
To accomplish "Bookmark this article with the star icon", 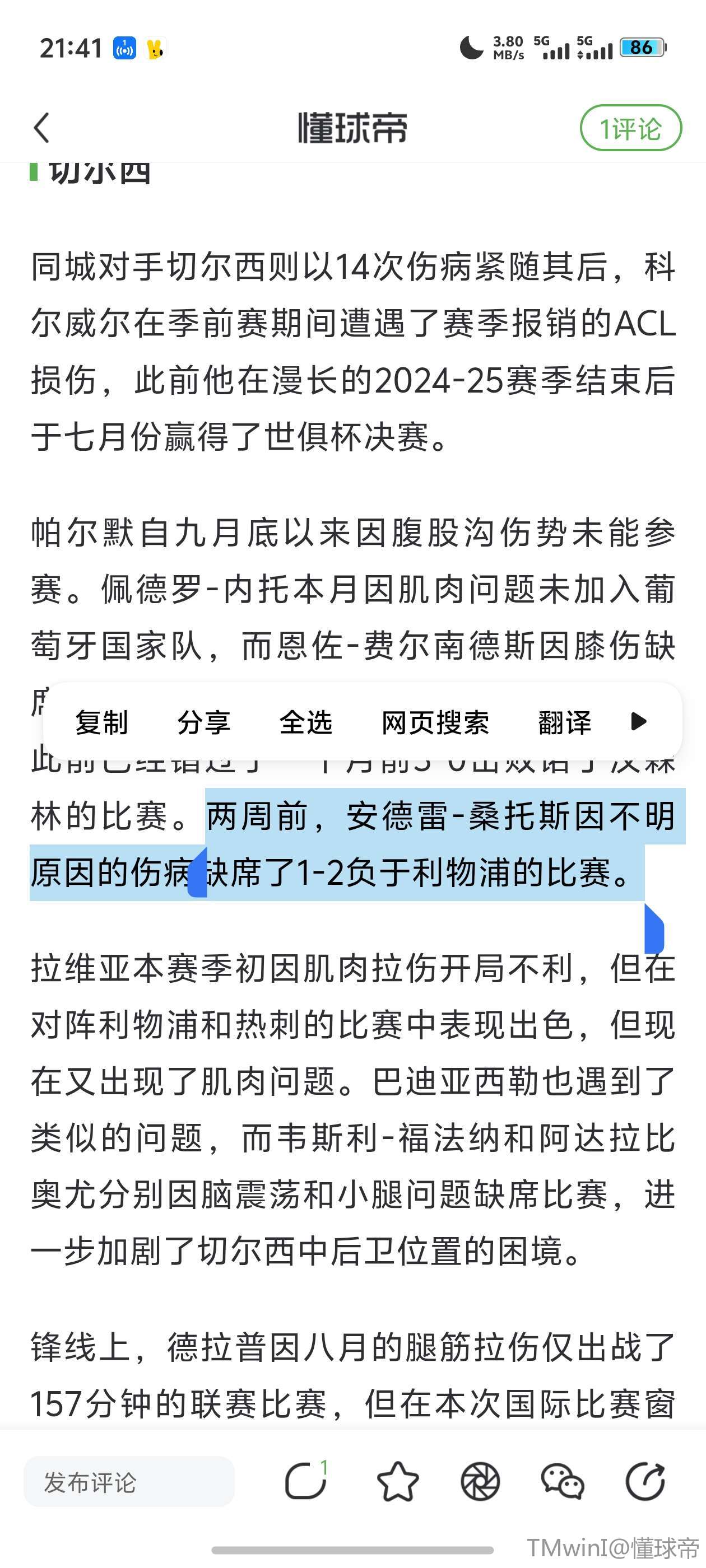I will pos(398,1482).
